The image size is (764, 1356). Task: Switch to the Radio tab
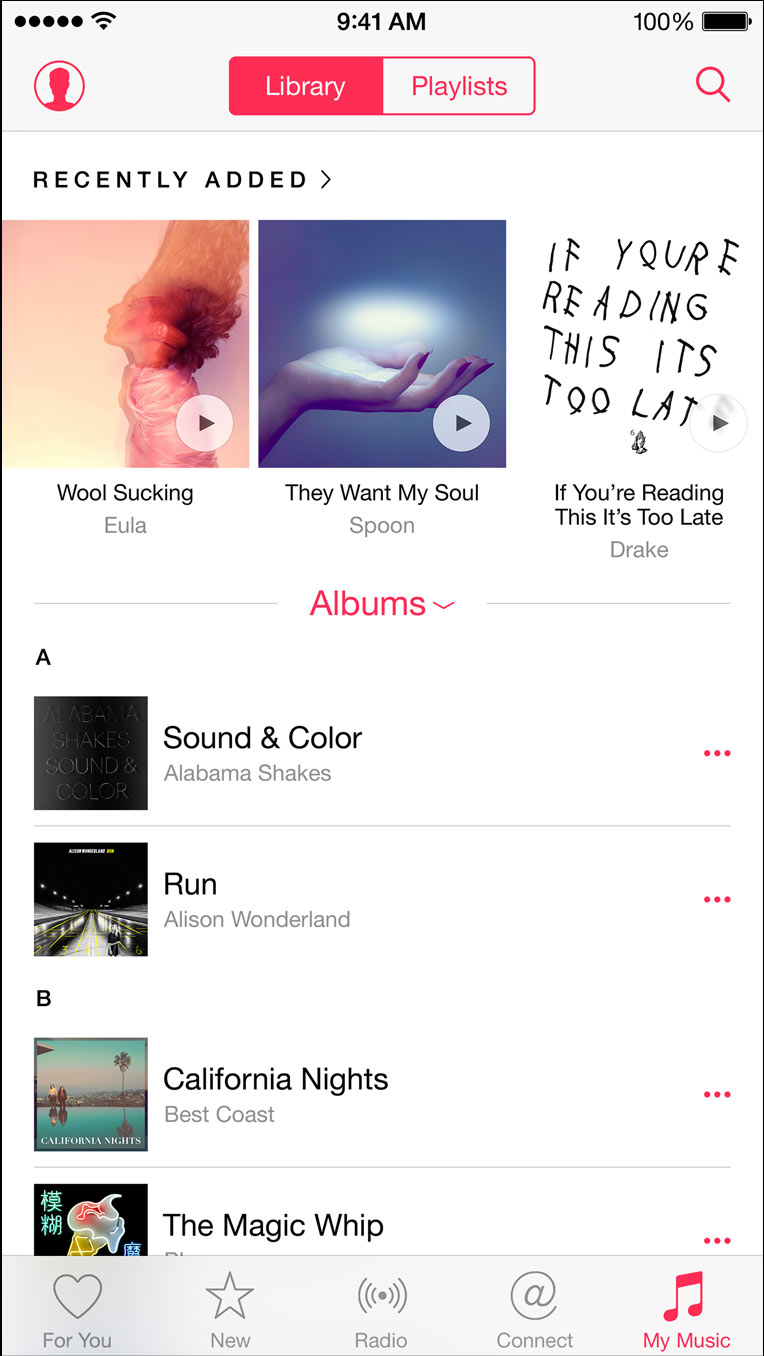(381, 1310)
